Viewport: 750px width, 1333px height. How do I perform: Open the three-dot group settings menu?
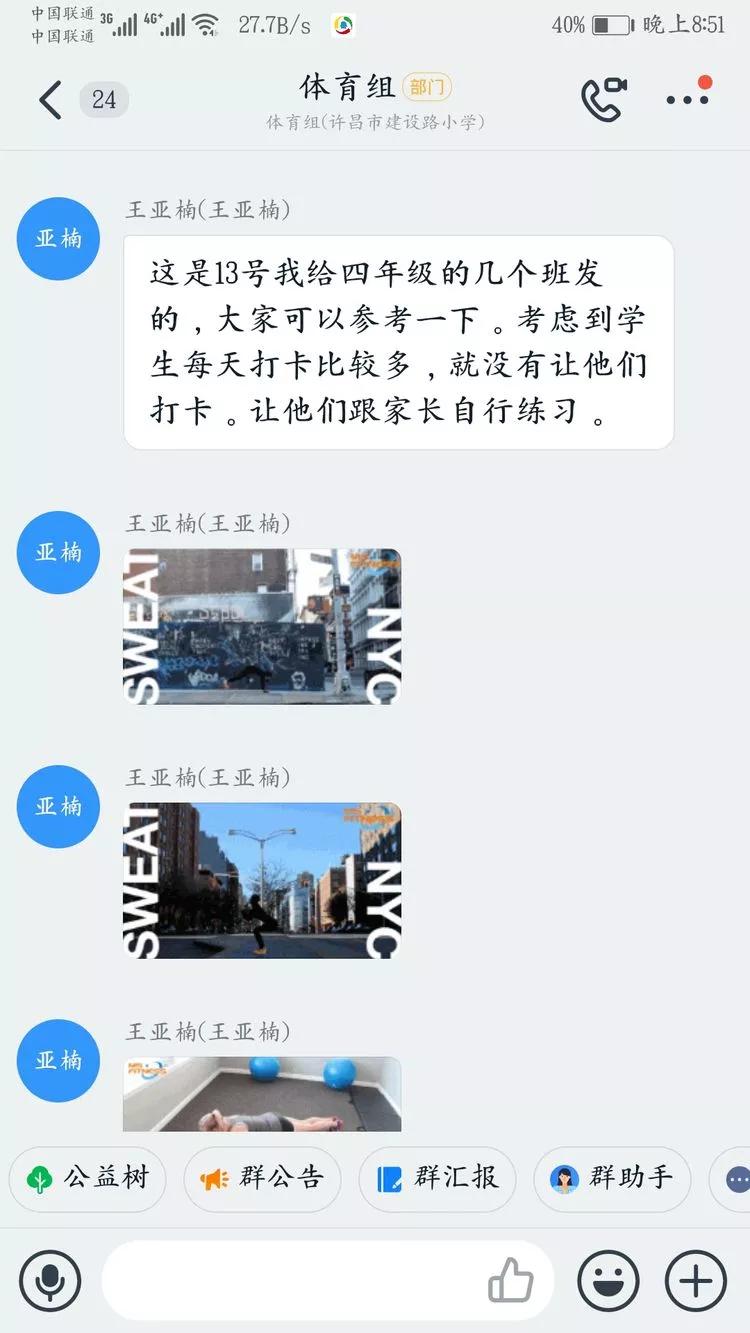tap(687, 98)
